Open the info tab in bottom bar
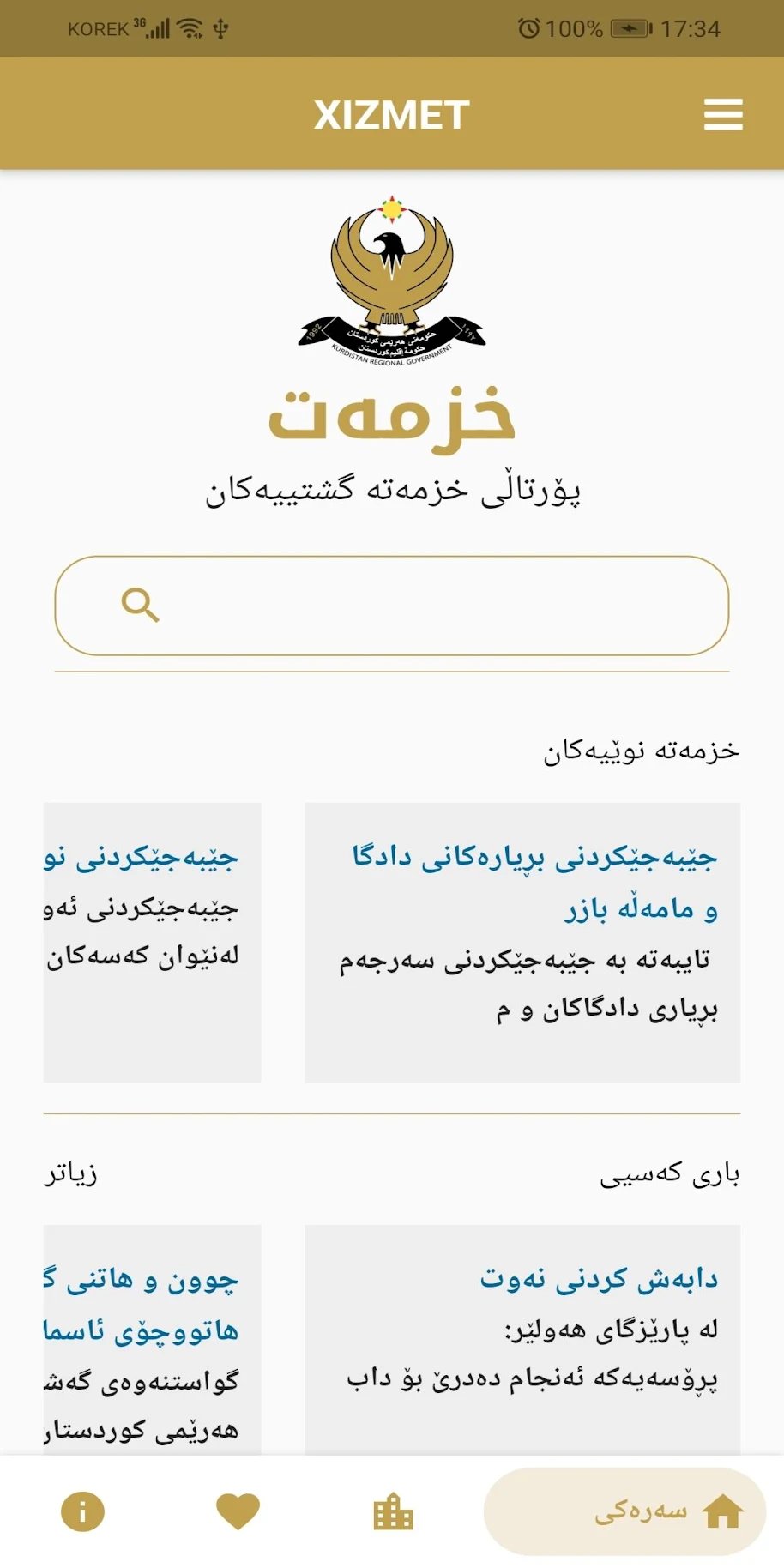This screenshot has height=1568, width=784. pyautogui.click(x=82, y=1511)
